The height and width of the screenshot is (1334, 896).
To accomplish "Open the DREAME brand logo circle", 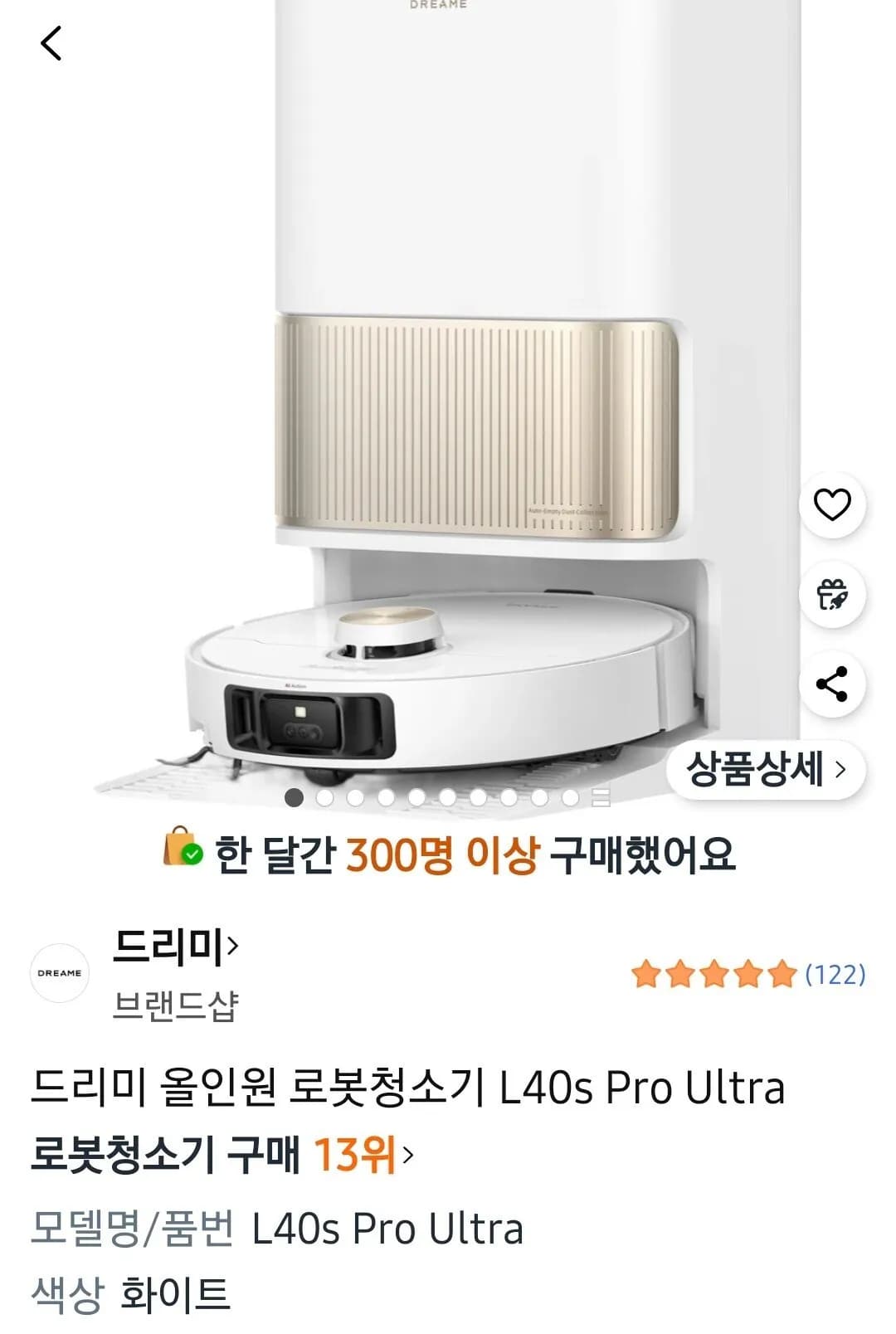I will coord(58,974).
